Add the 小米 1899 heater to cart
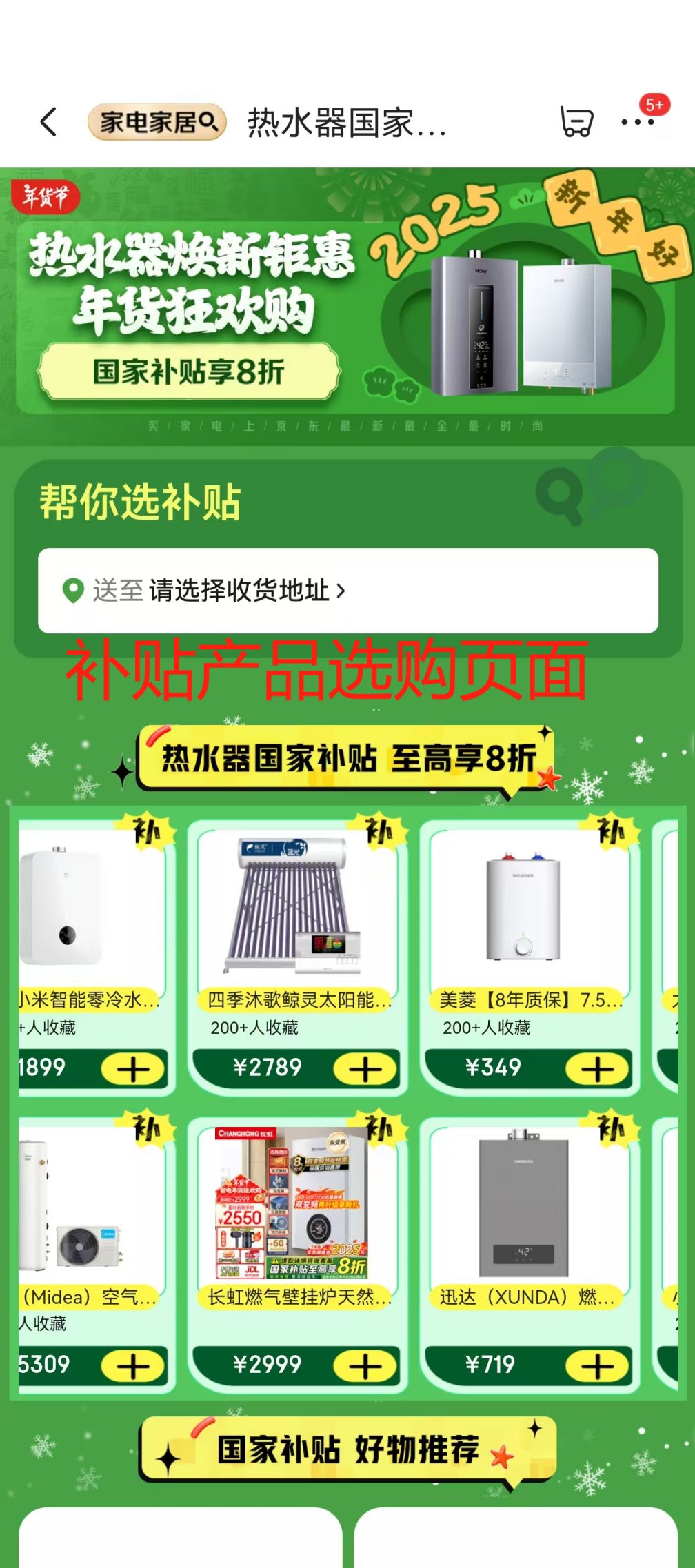This screenshot has height=1568, width=695. click(132, 1070)
